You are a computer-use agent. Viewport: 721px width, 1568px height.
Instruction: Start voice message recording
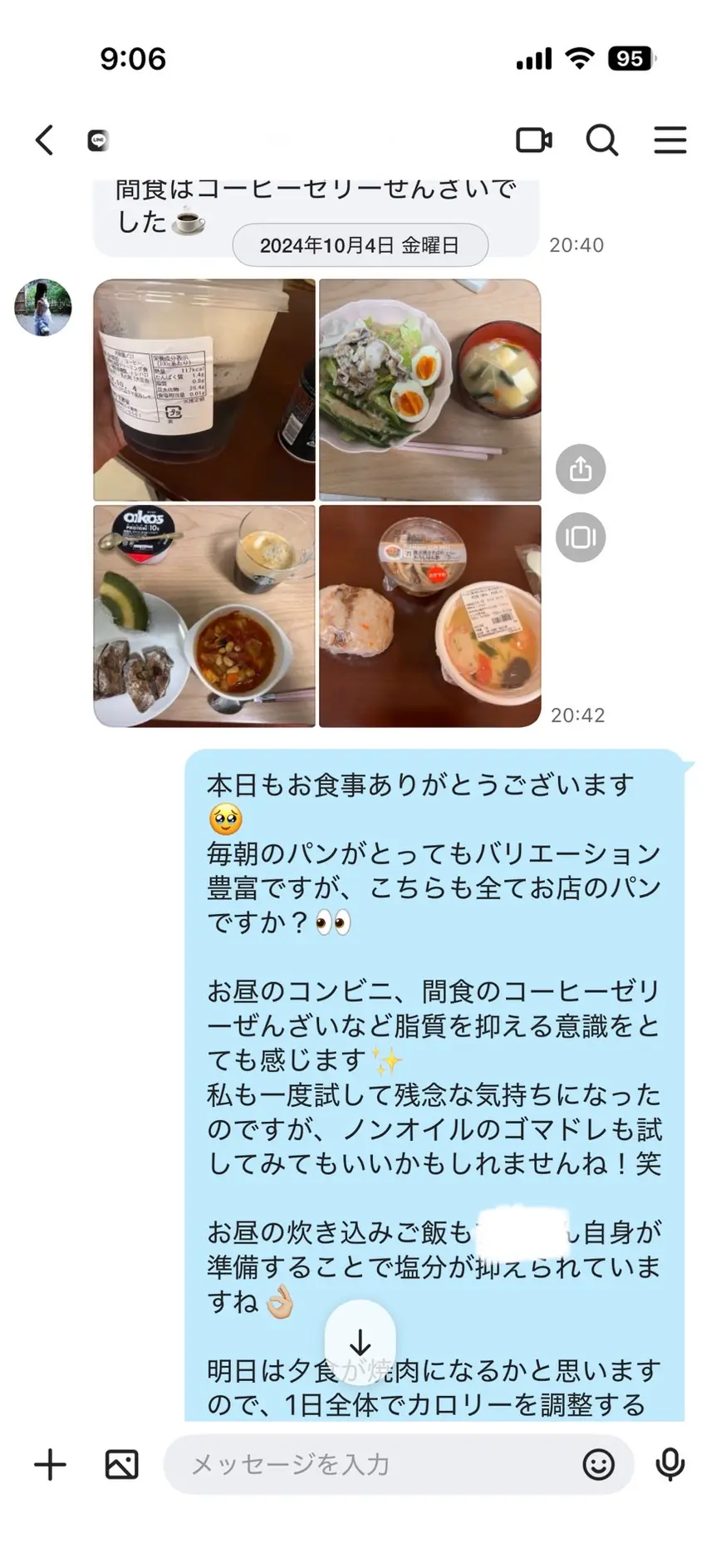coord(669,1465)
